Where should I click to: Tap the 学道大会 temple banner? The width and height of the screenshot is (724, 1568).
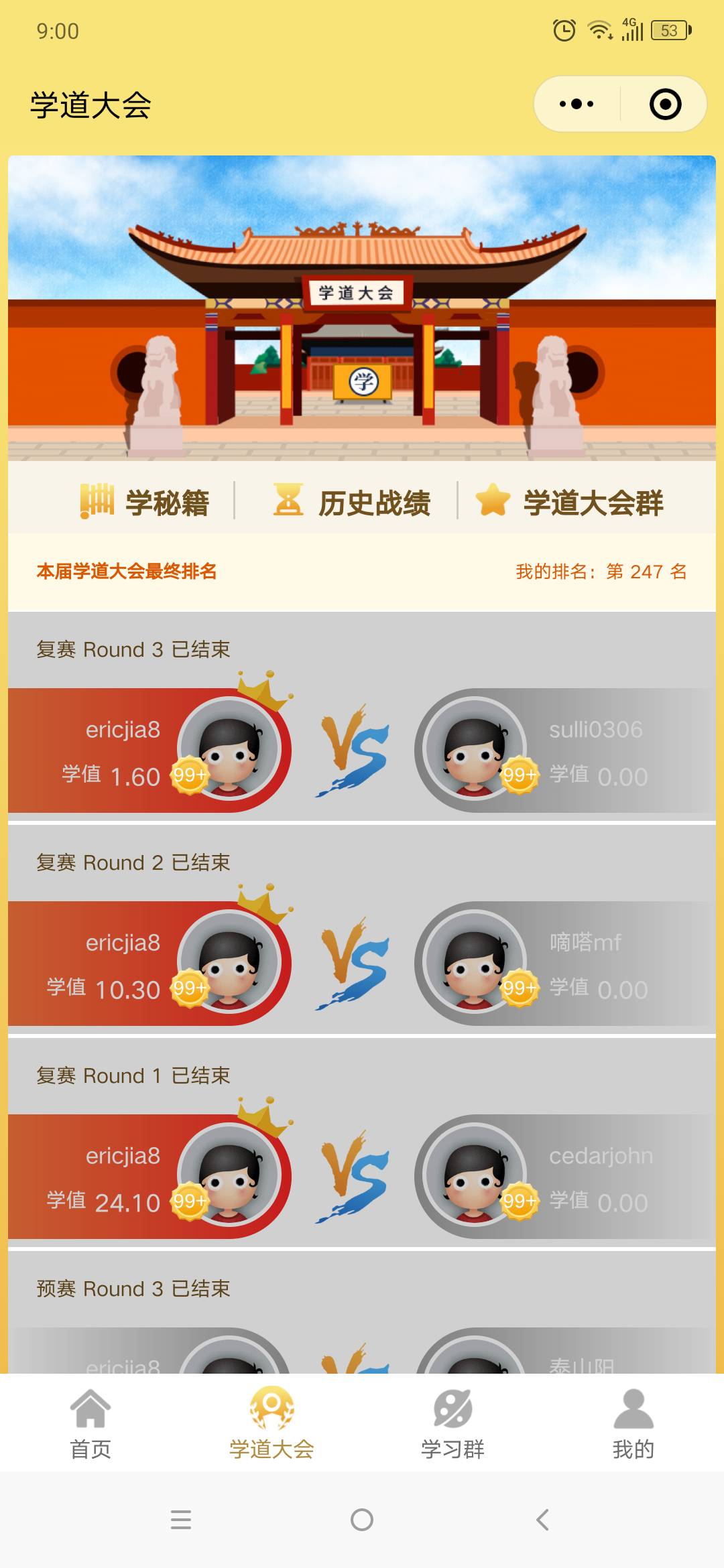coord(362,308)
